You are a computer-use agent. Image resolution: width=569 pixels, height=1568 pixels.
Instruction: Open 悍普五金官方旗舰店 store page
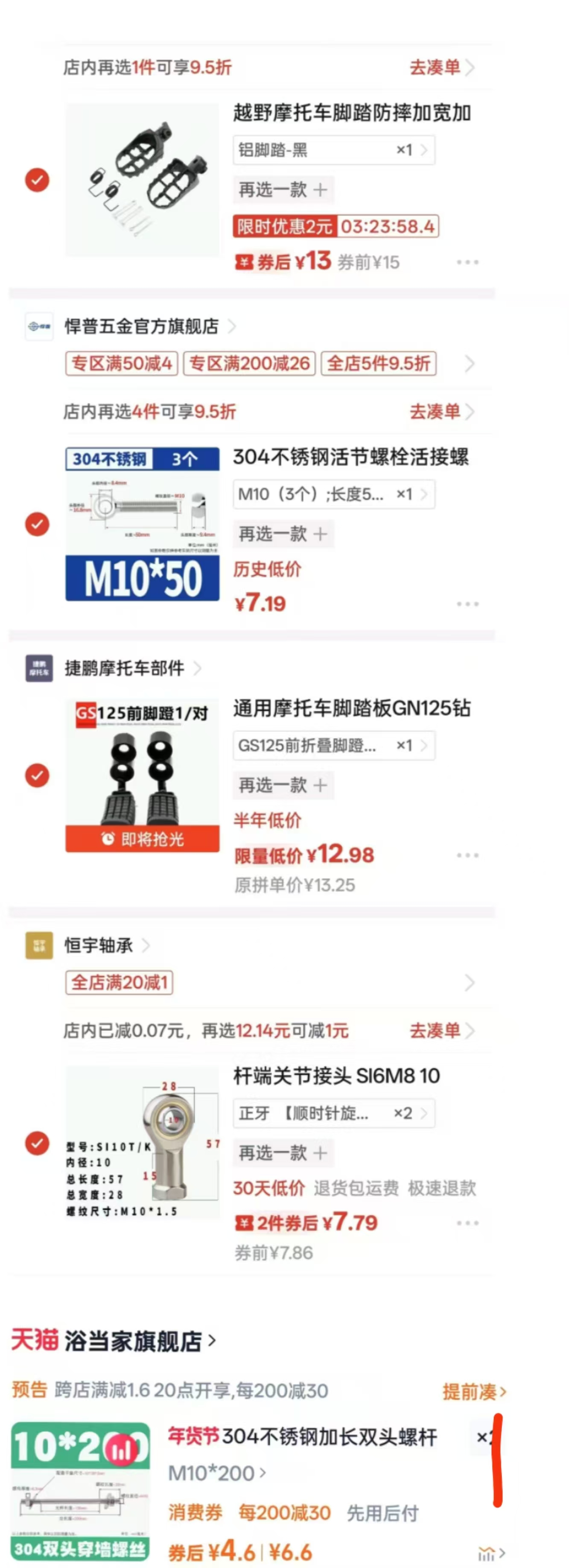pos(142,326)
